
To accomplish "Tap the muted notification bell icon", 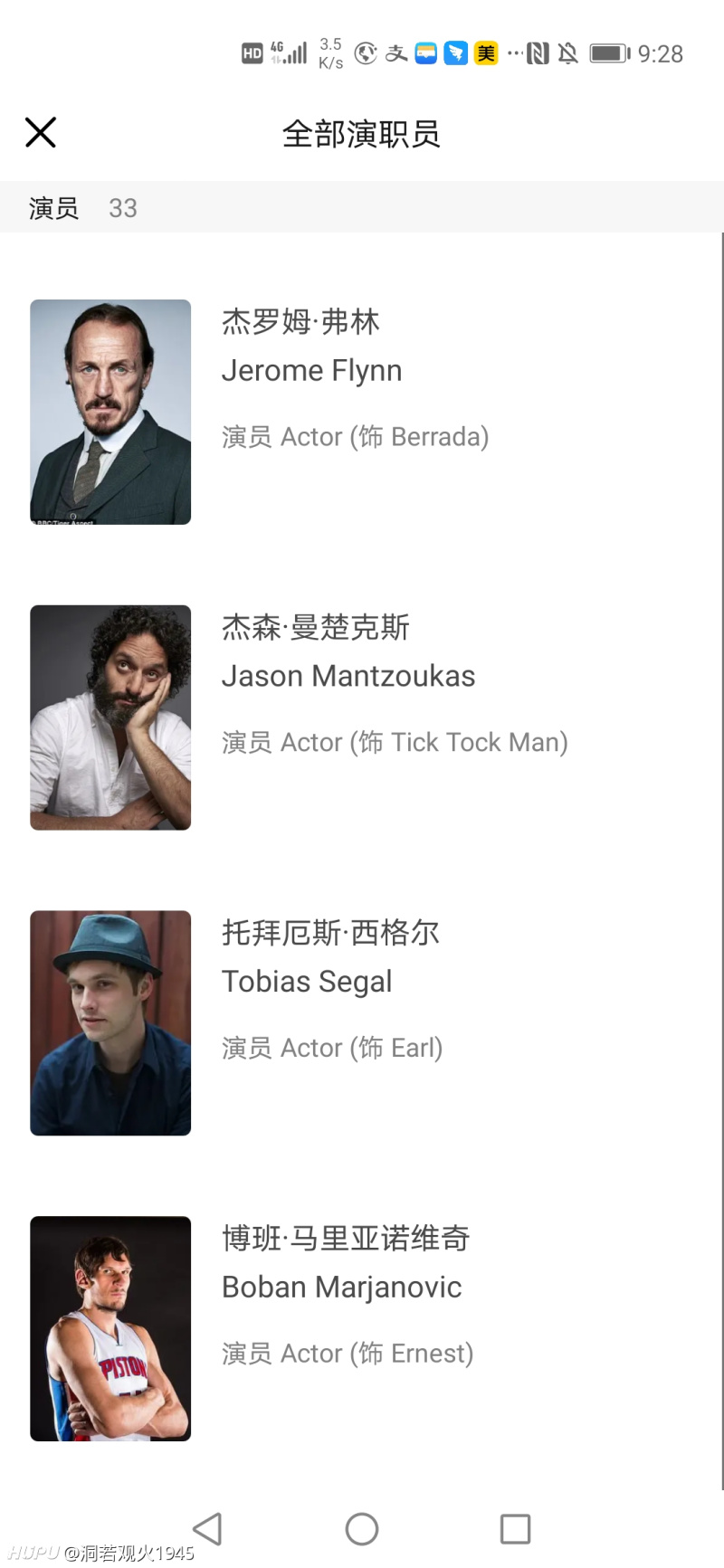I will point(567,52).
